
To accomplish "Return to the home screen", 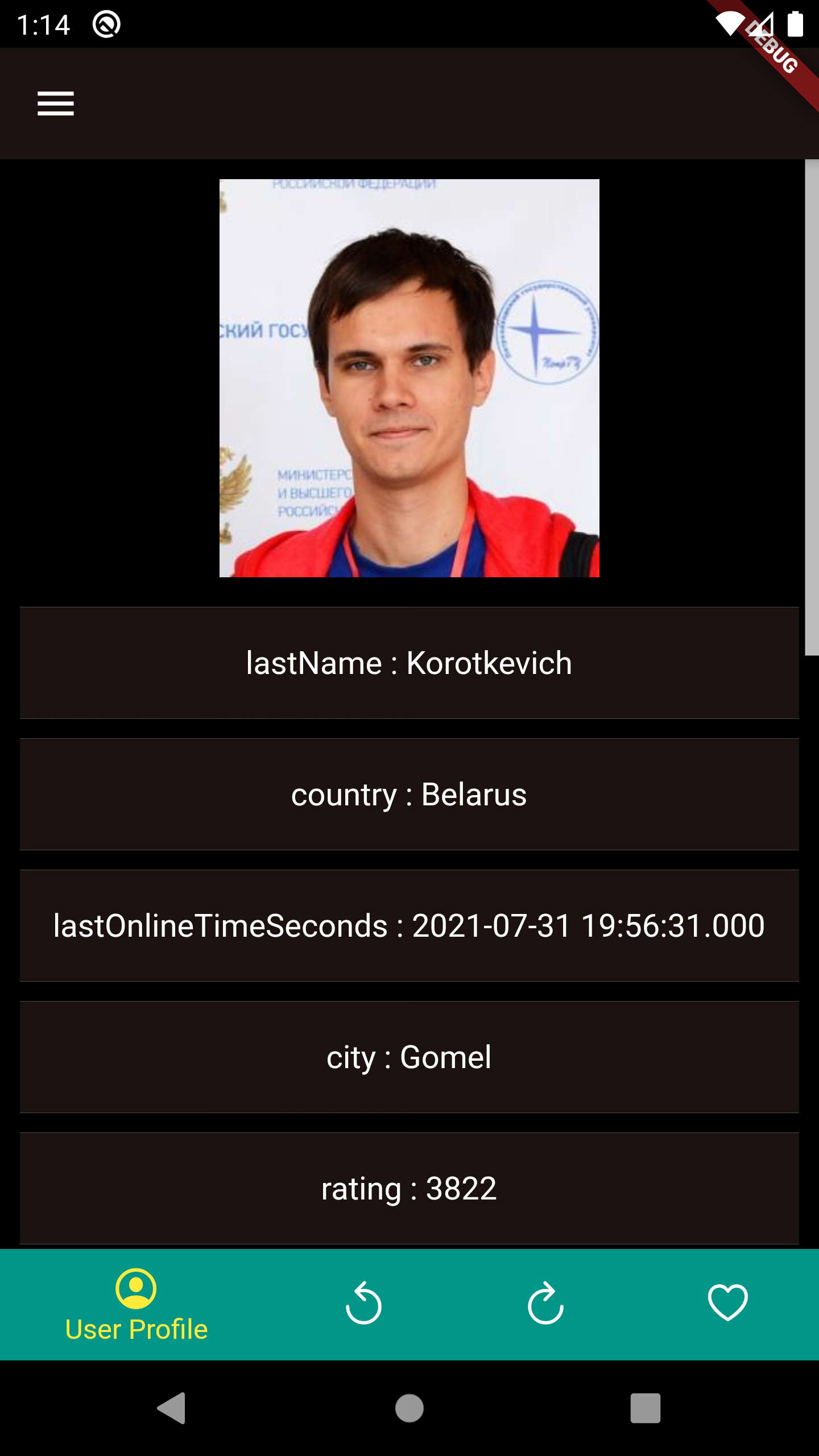I will point(409,1408).
